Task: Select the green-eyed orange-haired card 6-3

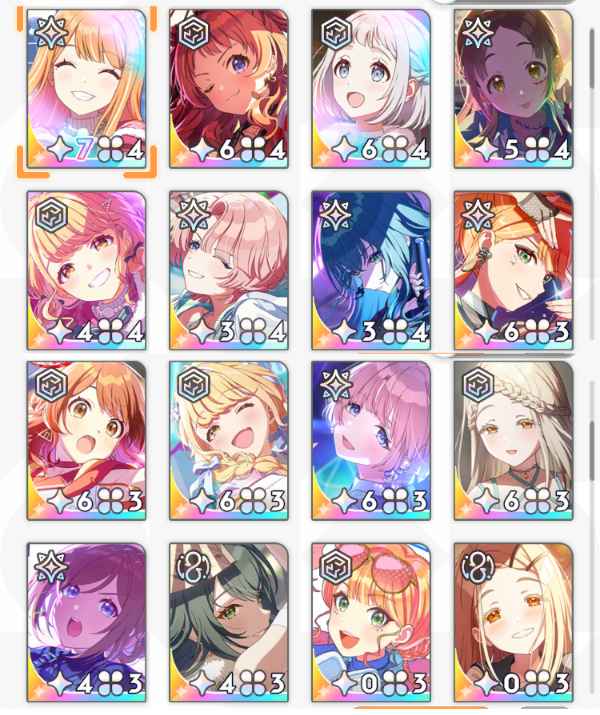Action: (513, 271)
